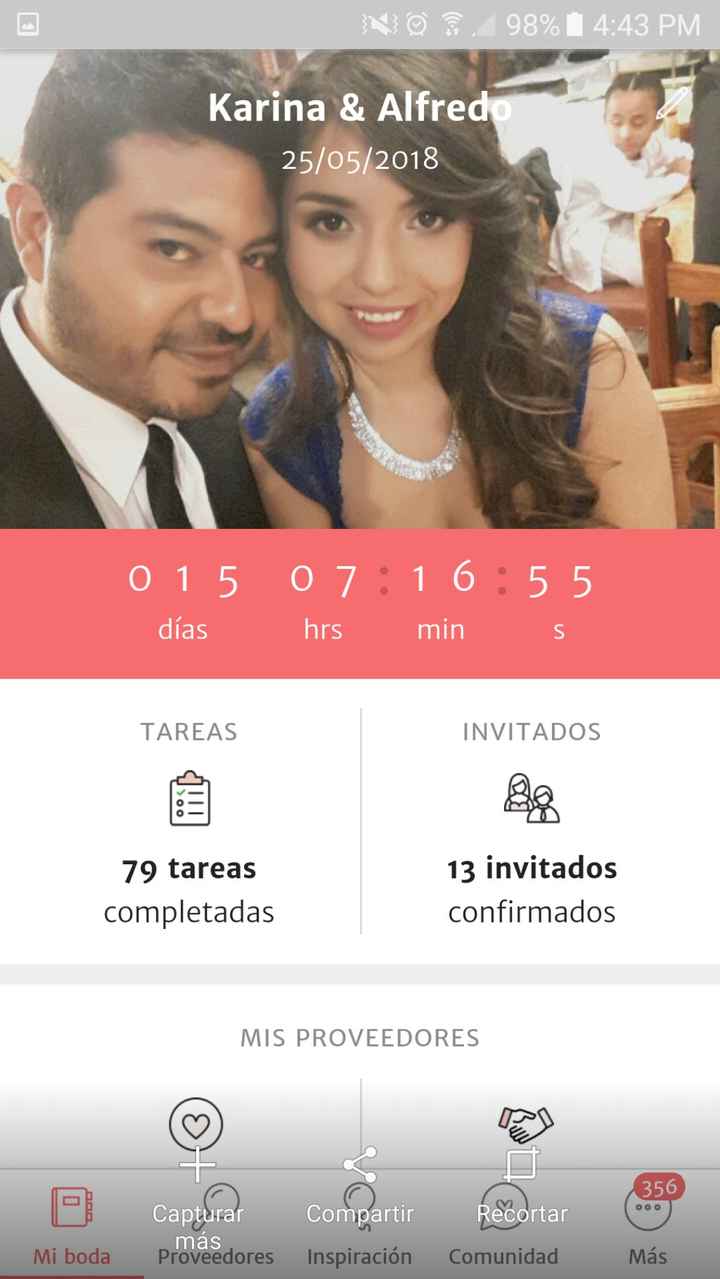Viewport: 720px width, 1279px height.
Task: Tap the Karina & Alfredo title
Action: coord(360,107)
